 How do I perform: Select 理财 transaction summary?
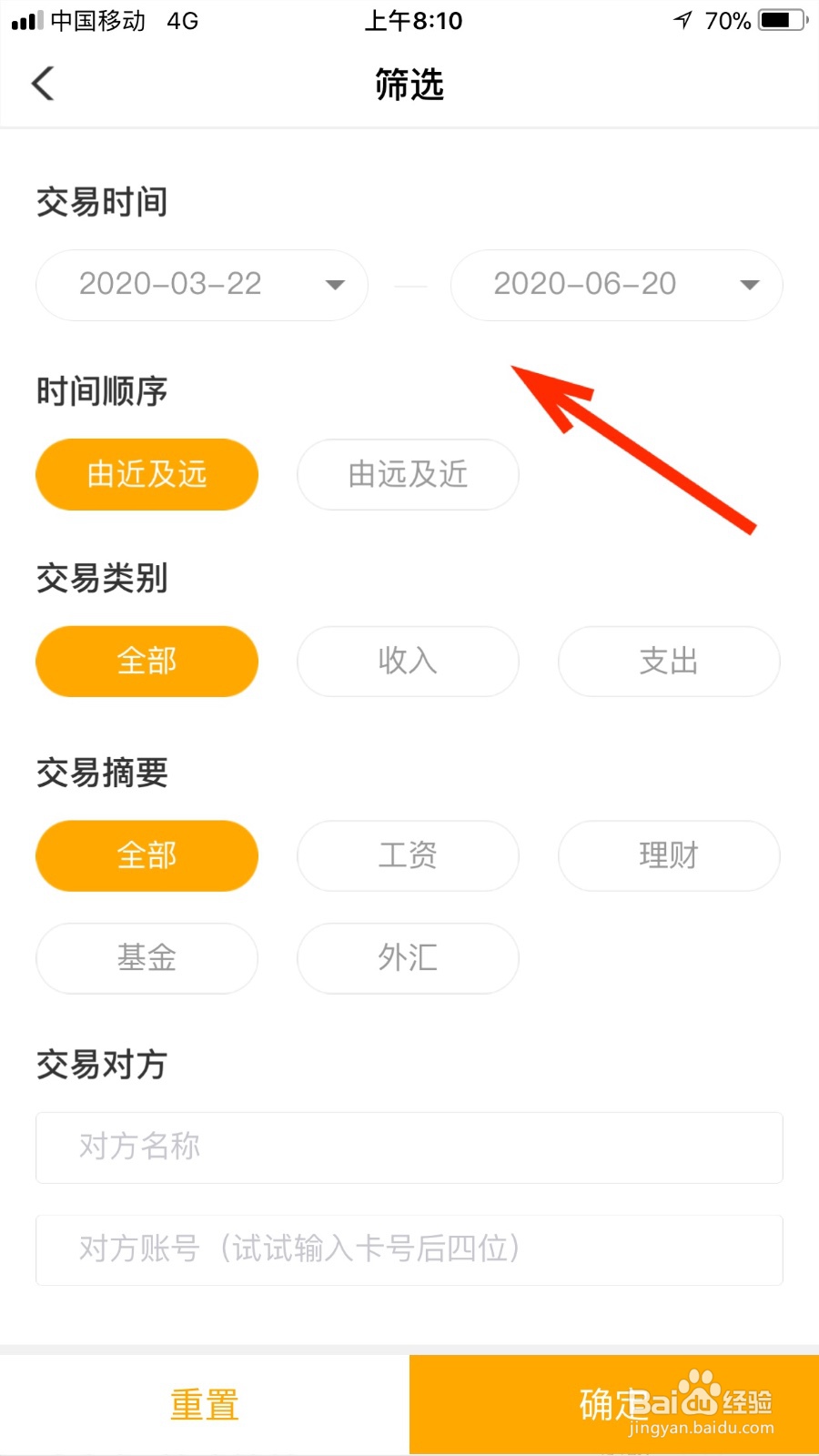(669, 855)
